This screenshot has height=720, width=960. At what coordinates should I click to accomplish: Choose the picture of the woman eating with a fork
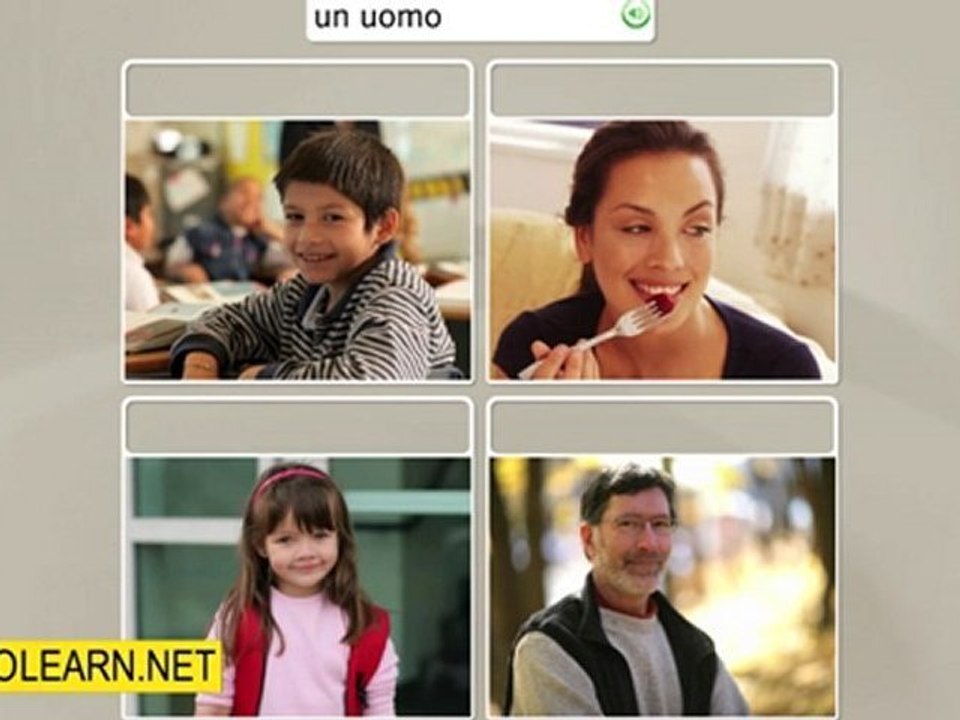(x=662, y=250)
